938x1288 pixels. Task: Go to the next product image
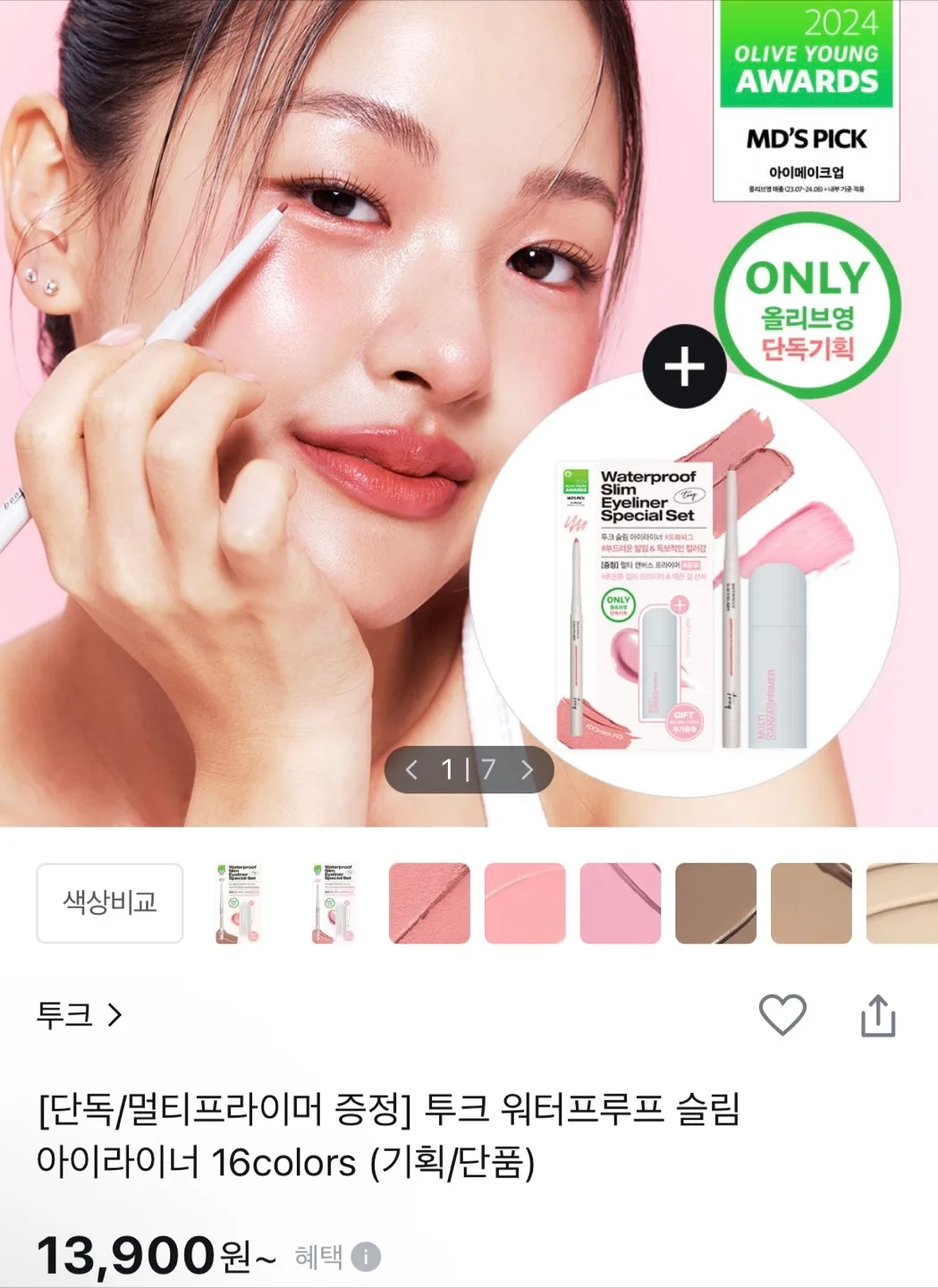tap(527, 769)
